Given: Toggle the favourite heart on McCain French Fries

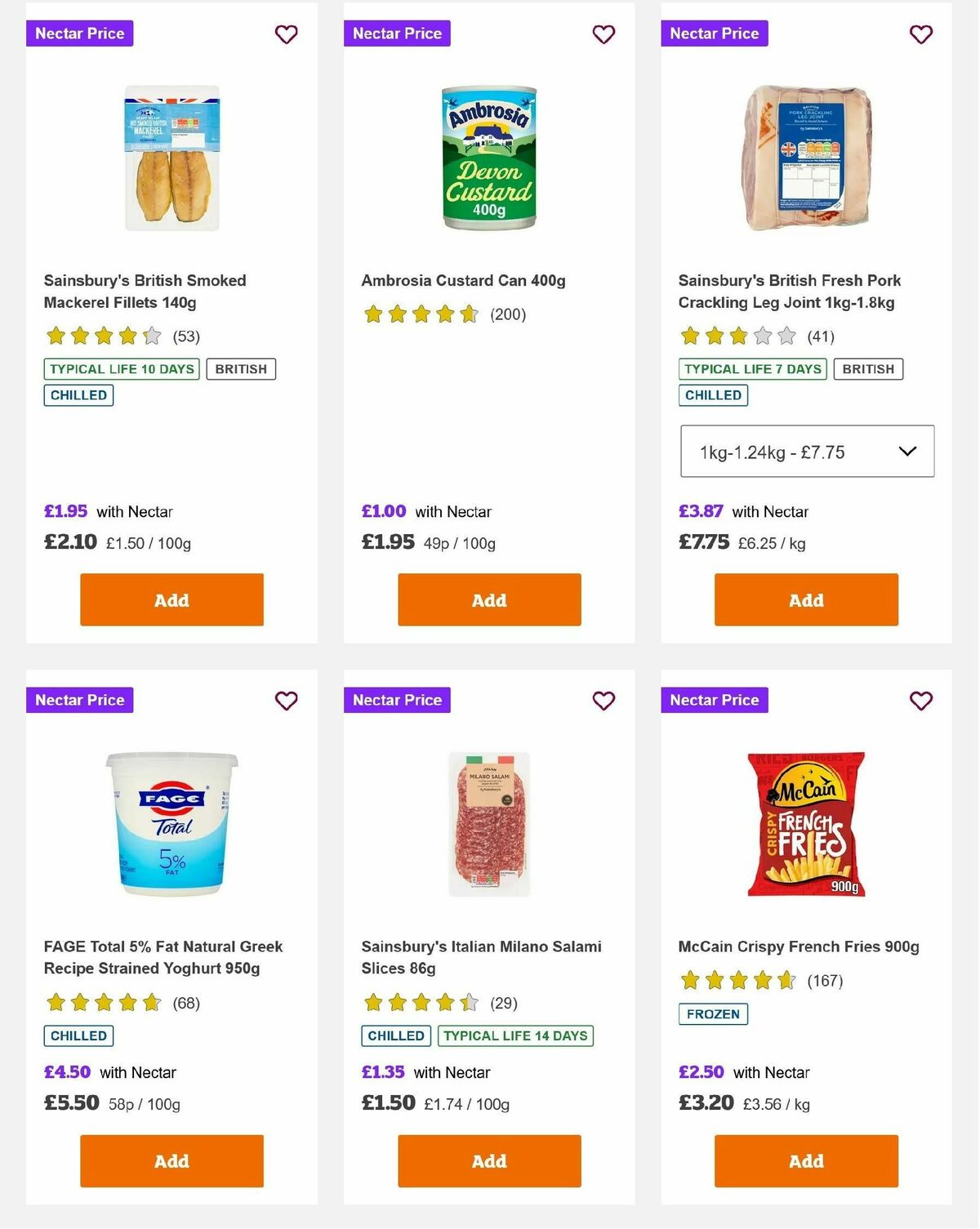Looking at the screenshot, I should click(921, 701).
